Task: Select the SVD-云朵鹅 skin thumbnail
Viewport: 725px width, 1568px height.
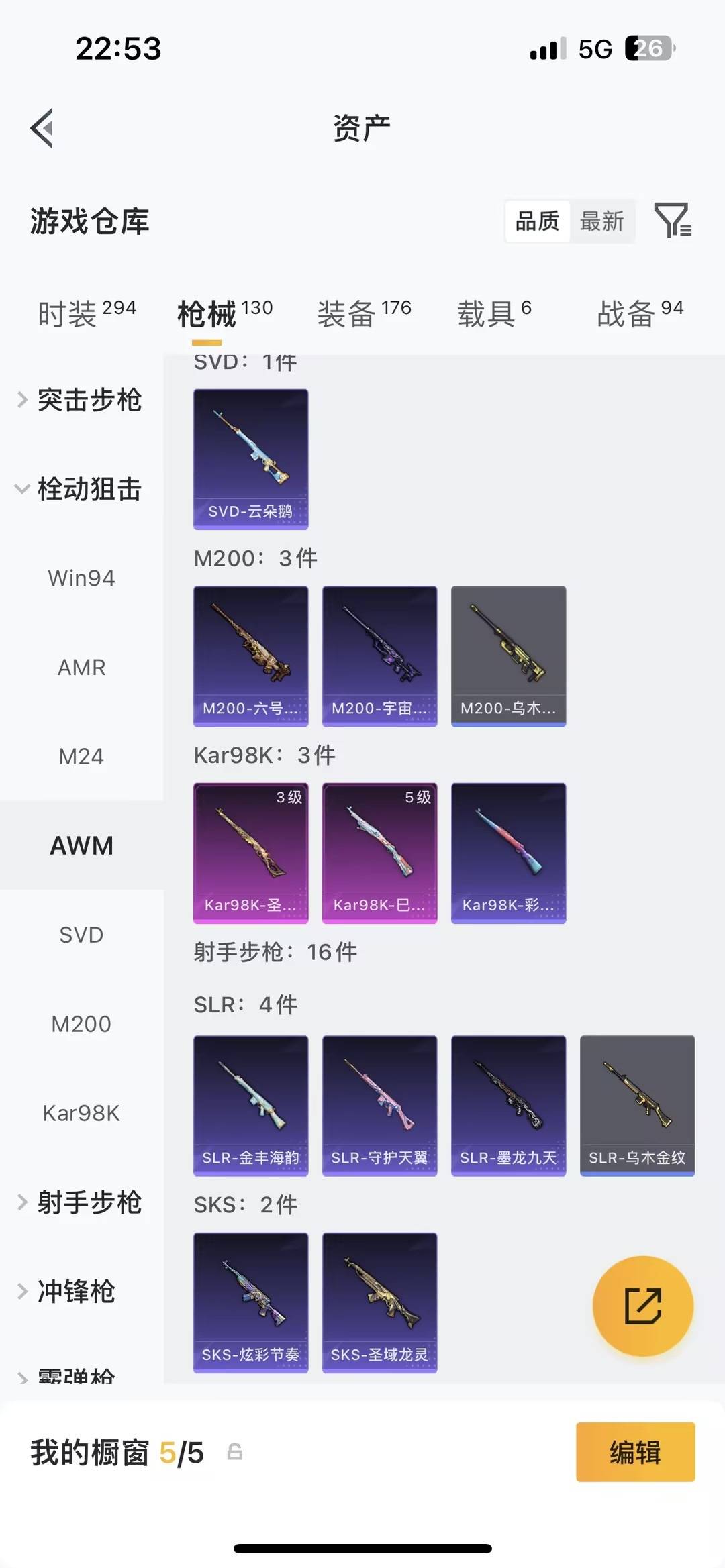Action: pos(250,458)
